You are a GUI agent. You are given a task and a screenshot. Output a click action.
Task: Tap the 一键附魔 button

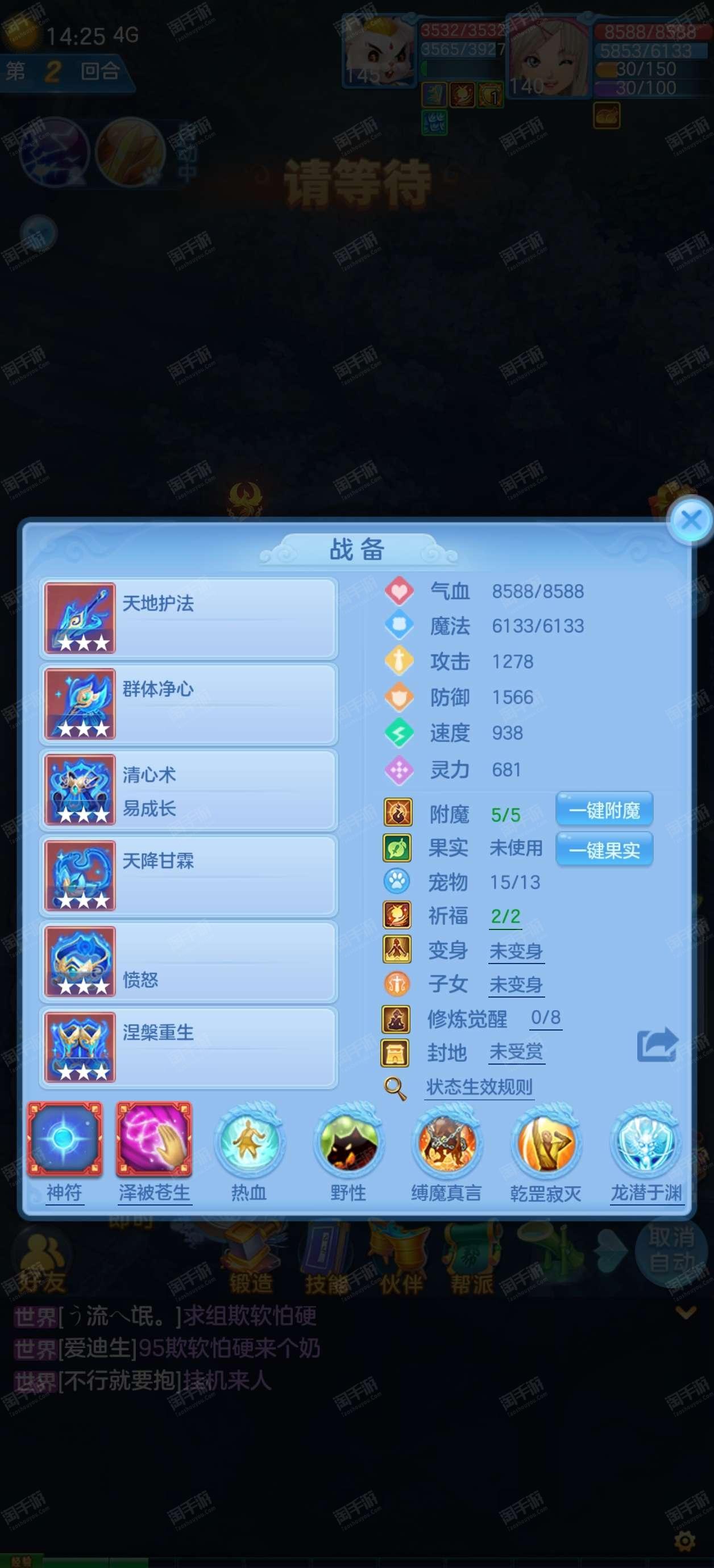point(604,810)
